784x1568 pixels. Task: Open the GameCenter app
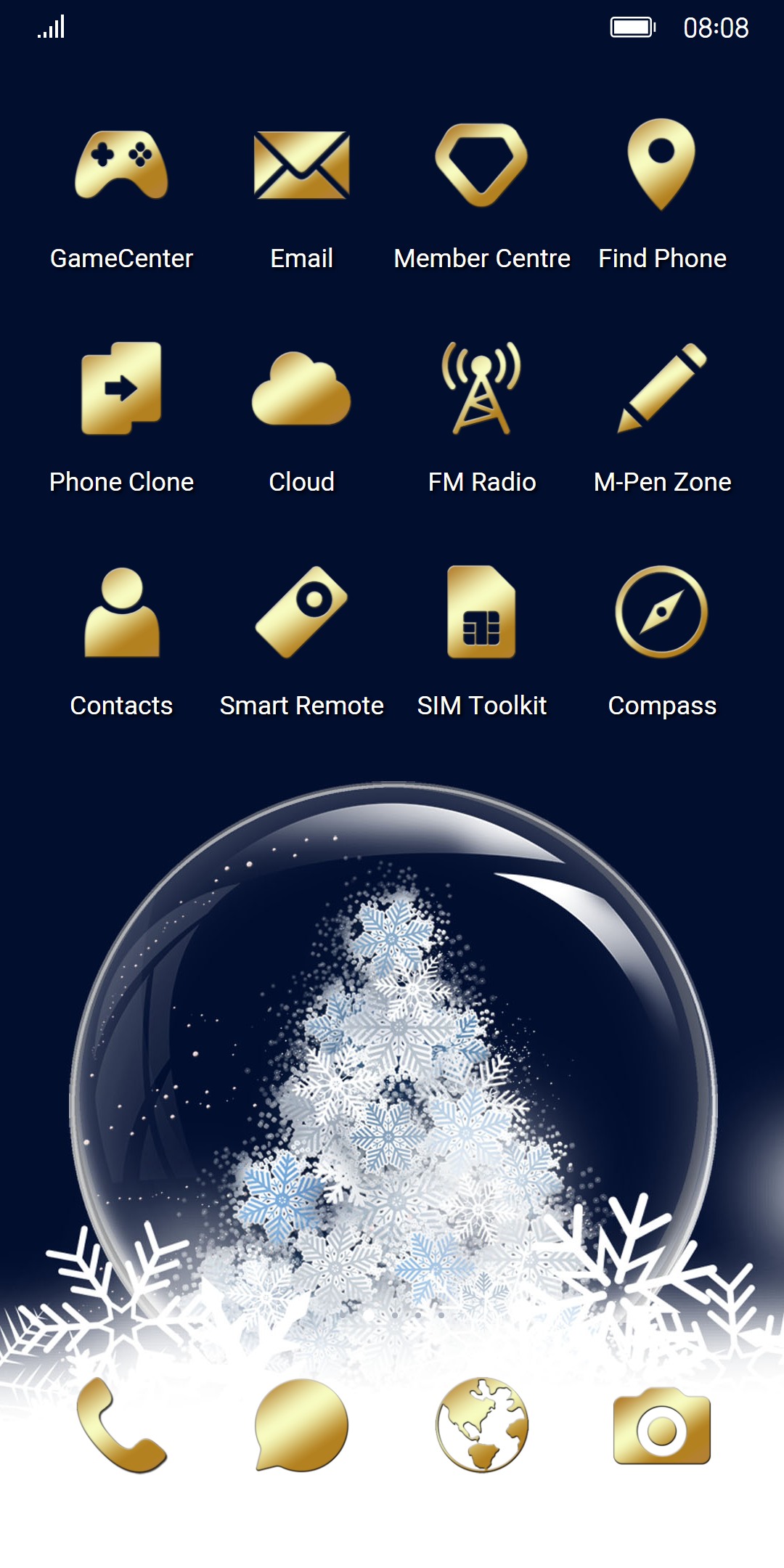click(121, 166)
